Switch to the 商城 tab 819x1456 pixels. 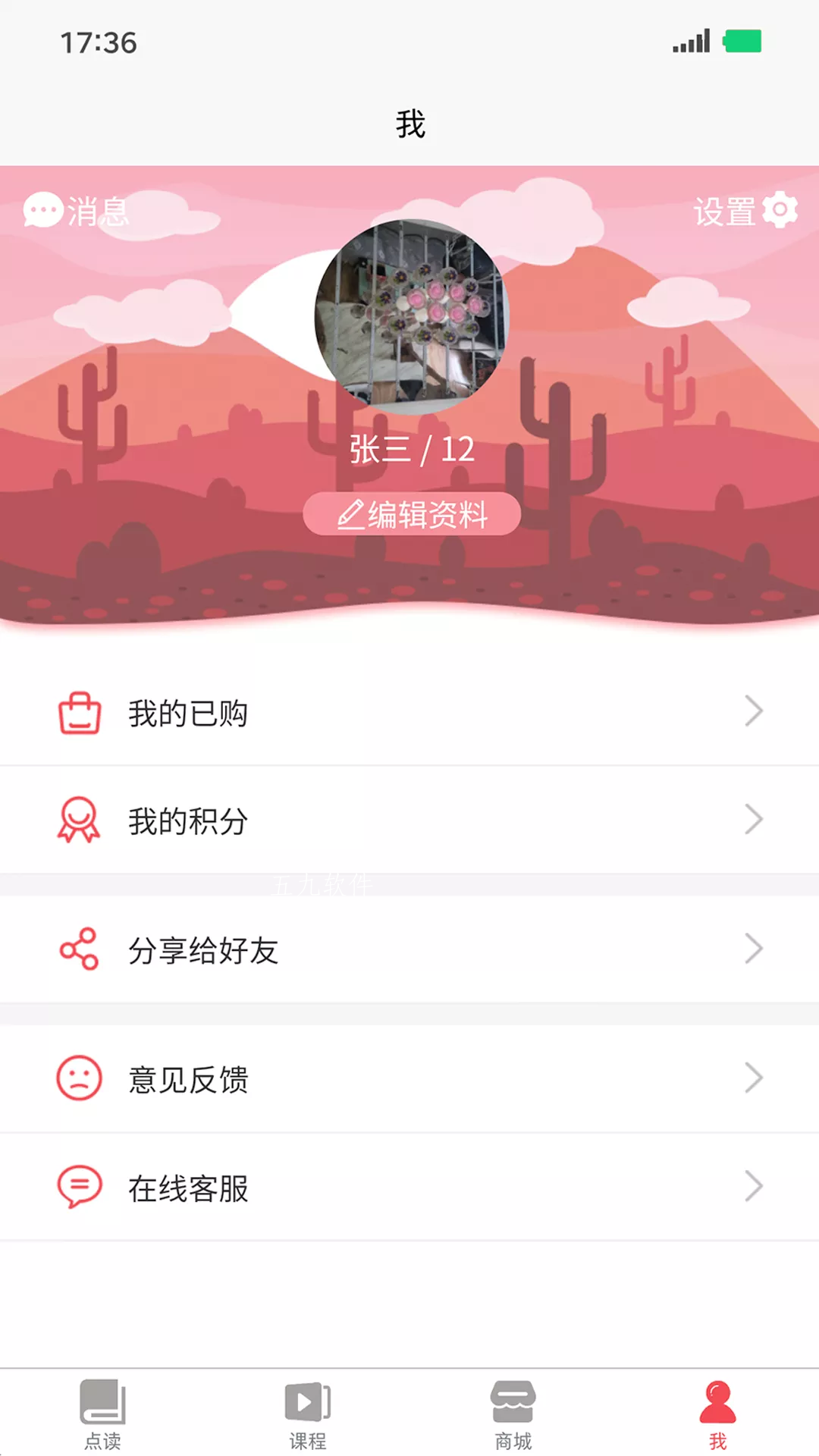(513, 1414)
